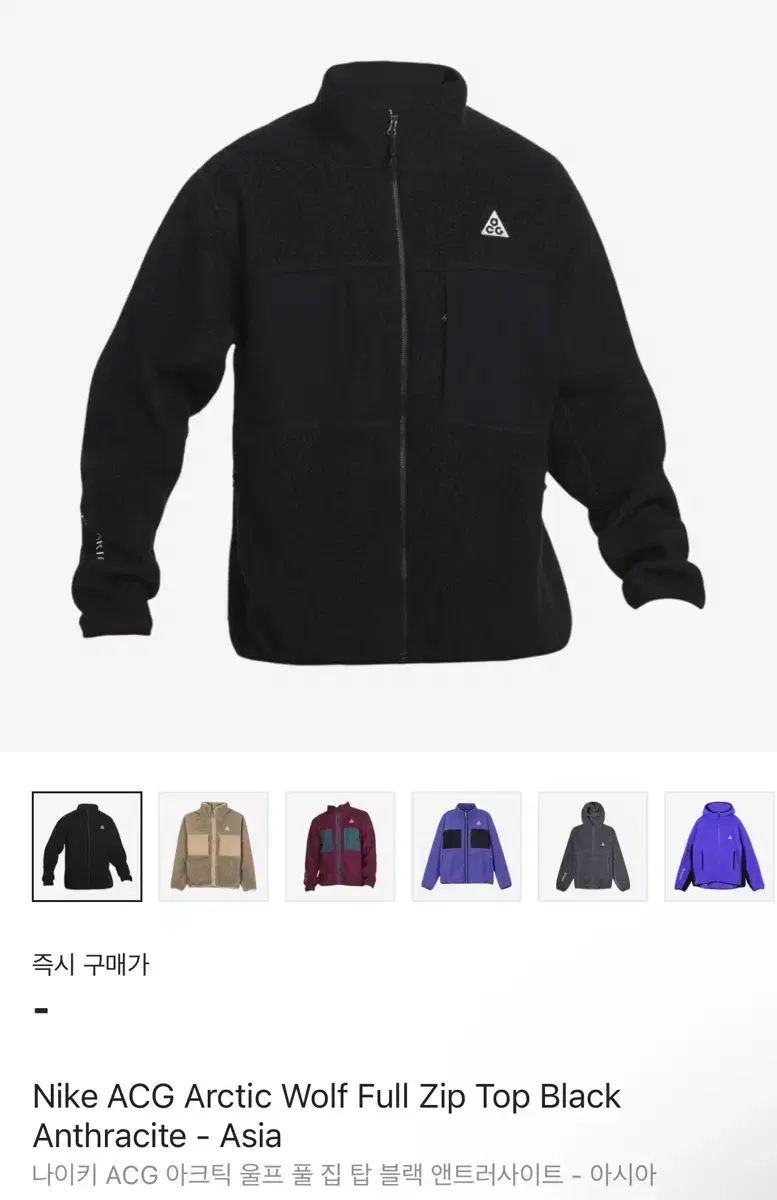Open the Nike ACG Arctic Wolf title link
This screenshot has width=777, height=1200.
coord(340,1096)
